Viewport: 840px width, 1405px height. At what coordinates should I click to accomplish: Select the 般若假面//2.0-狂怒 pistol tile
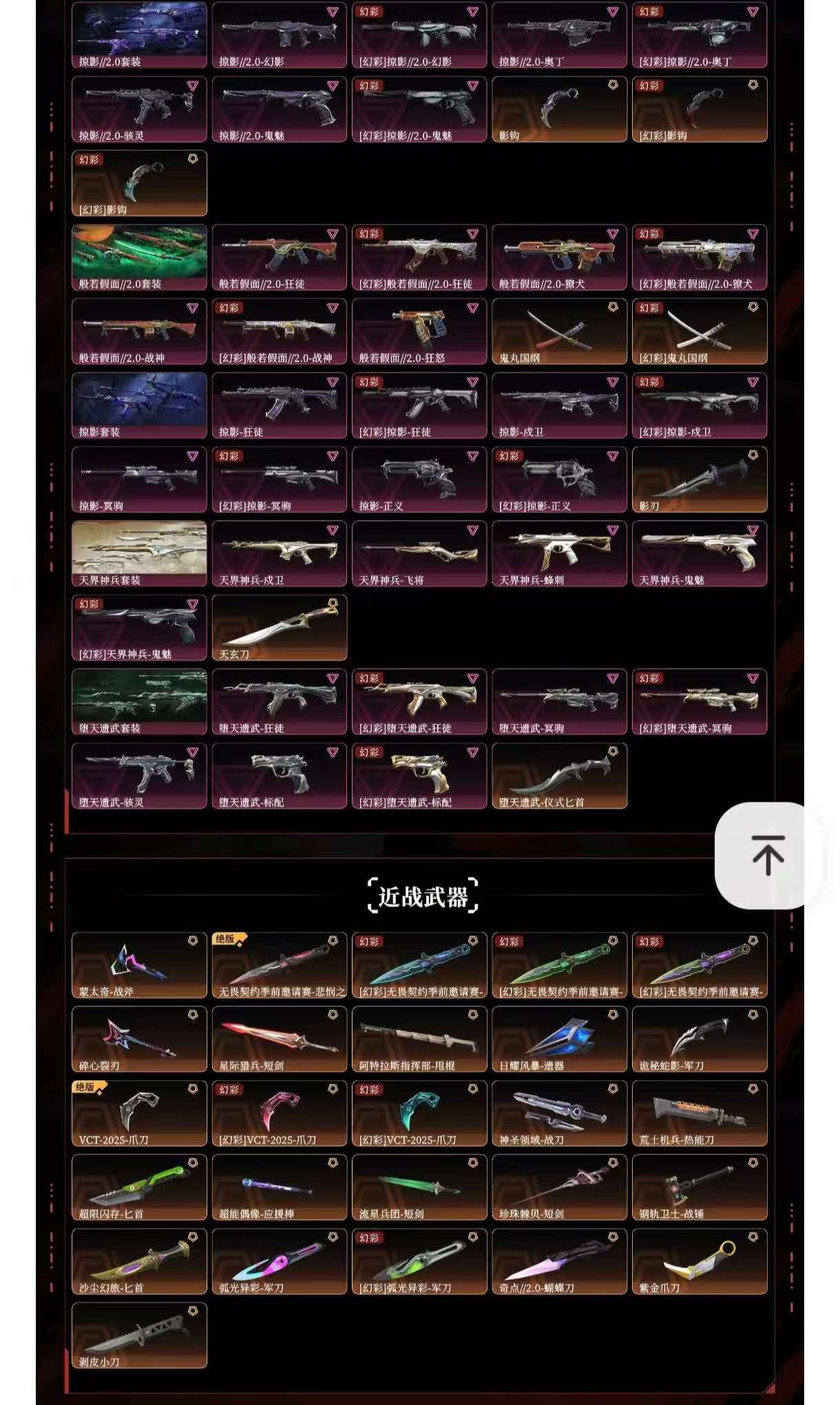tap(419, 332)
